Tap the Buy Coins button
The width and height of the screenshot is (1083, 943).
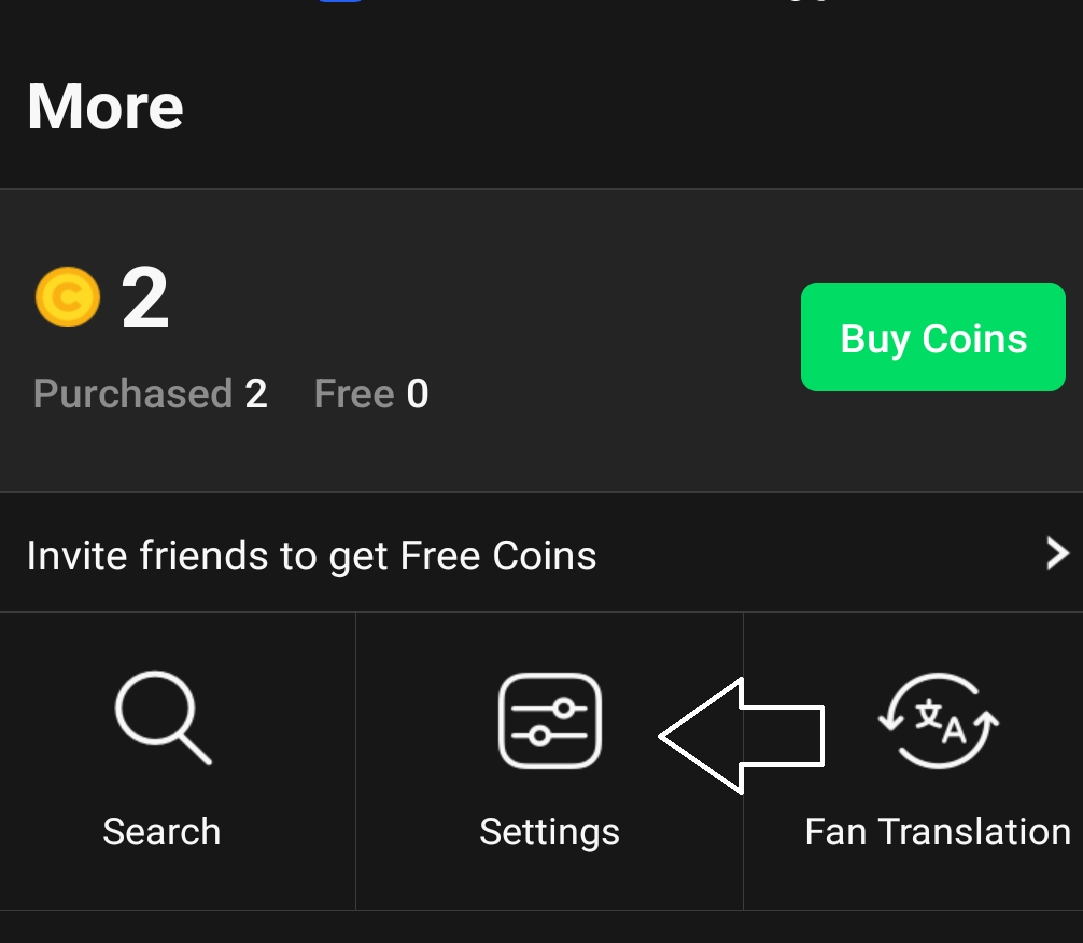pos(933,337)
